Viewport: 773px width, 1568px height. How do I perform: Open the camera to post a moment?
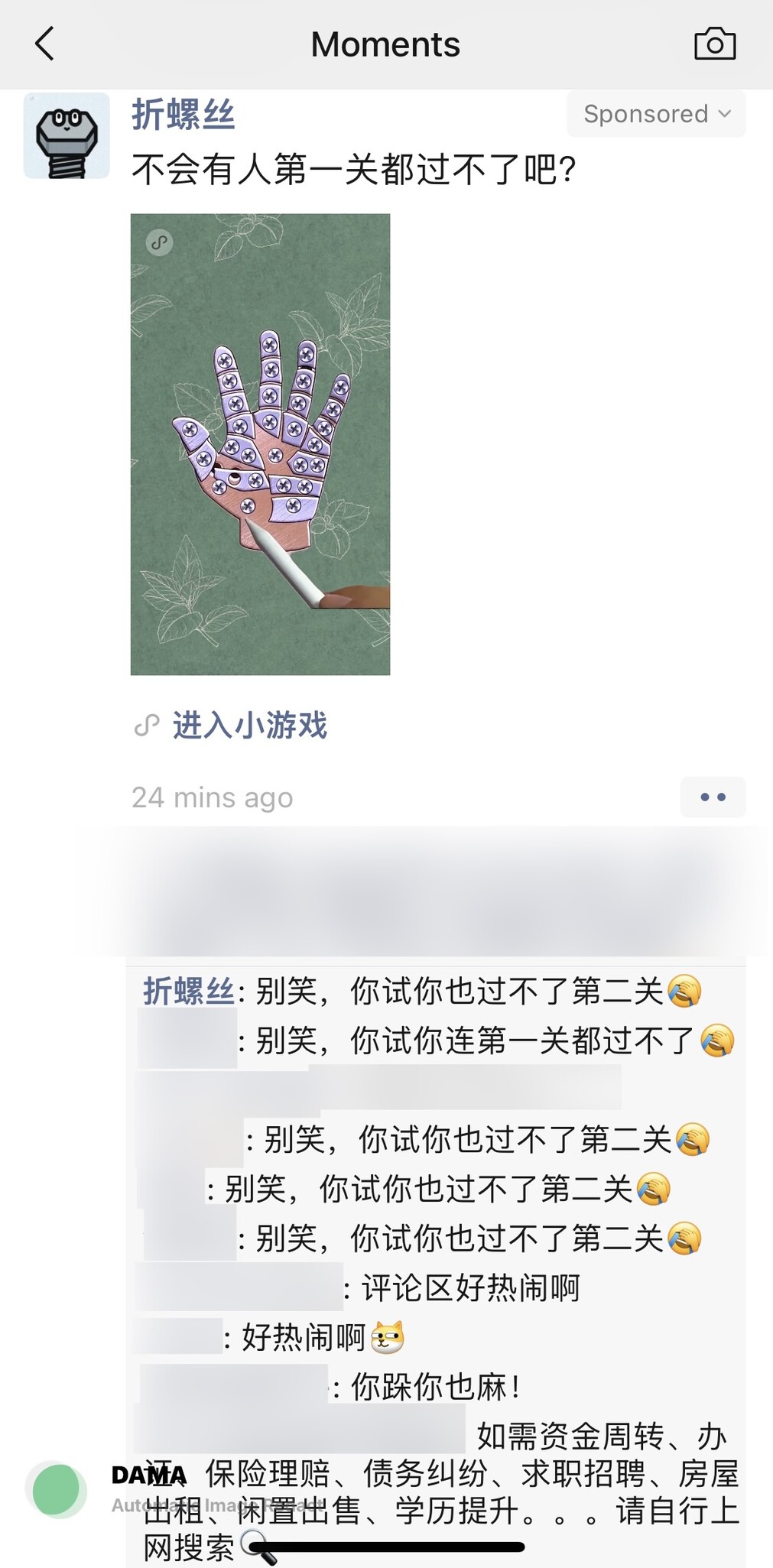[714, 44]
